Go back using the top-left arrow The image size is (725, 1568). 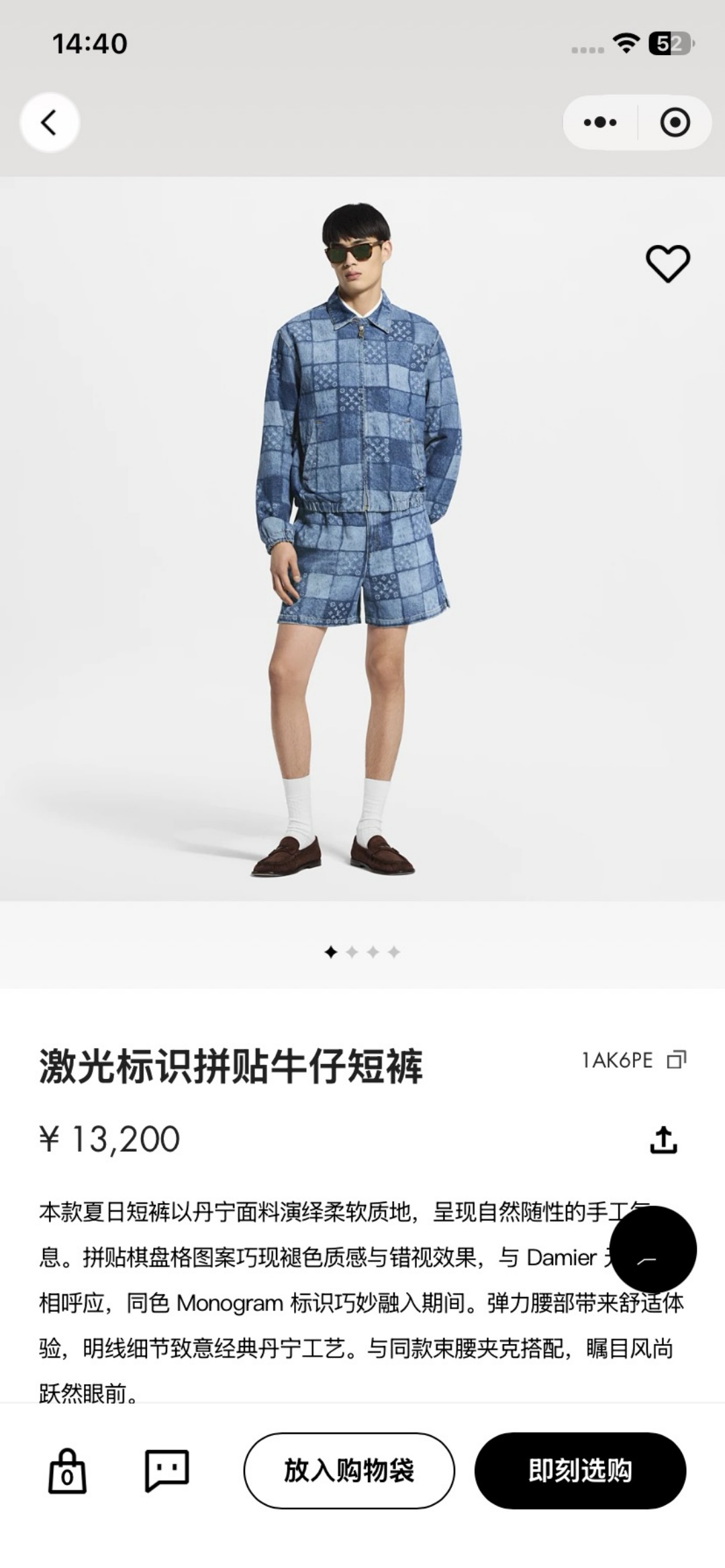(x=50, y=122)
